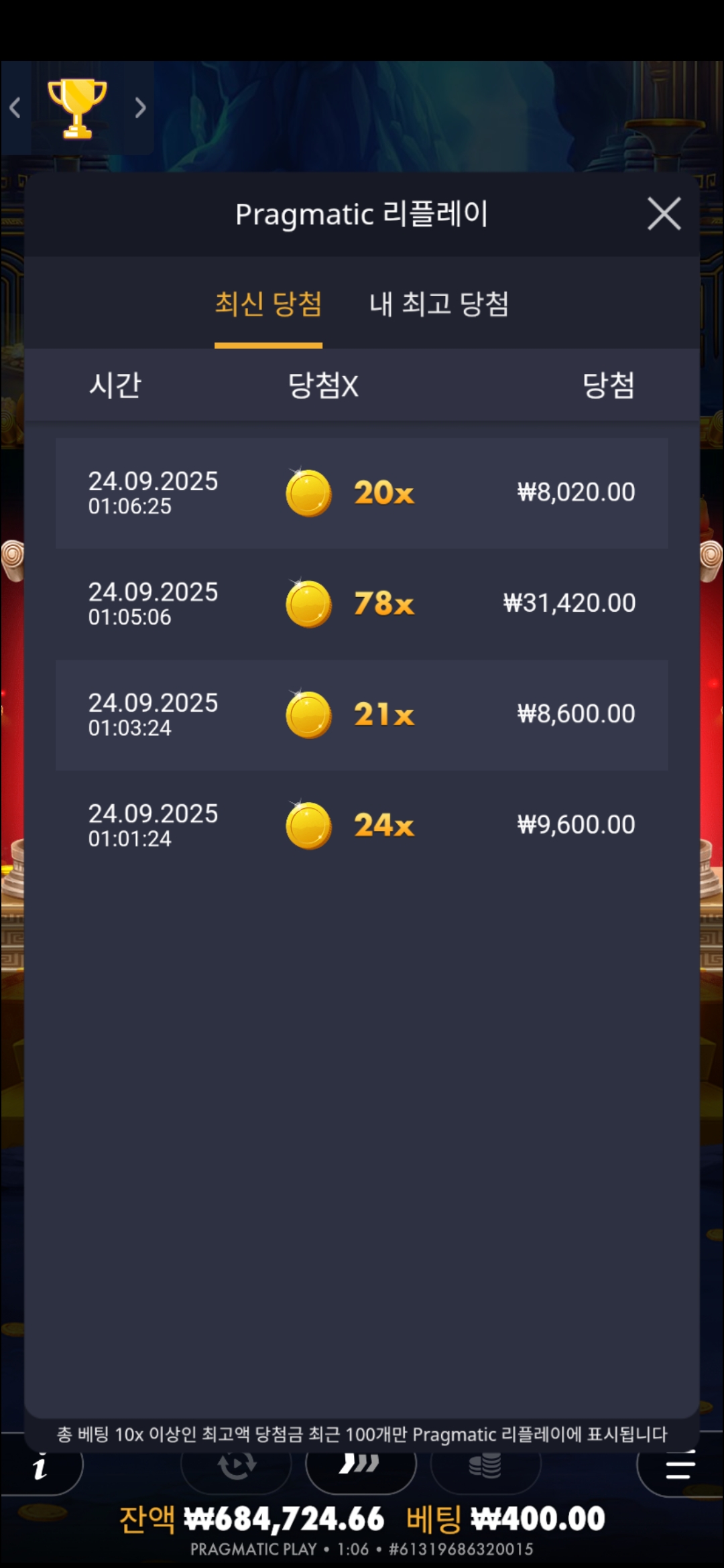Select the 최신 당첨 tab
Viewport: 724px width, 1568px height.
coord(268,304)
